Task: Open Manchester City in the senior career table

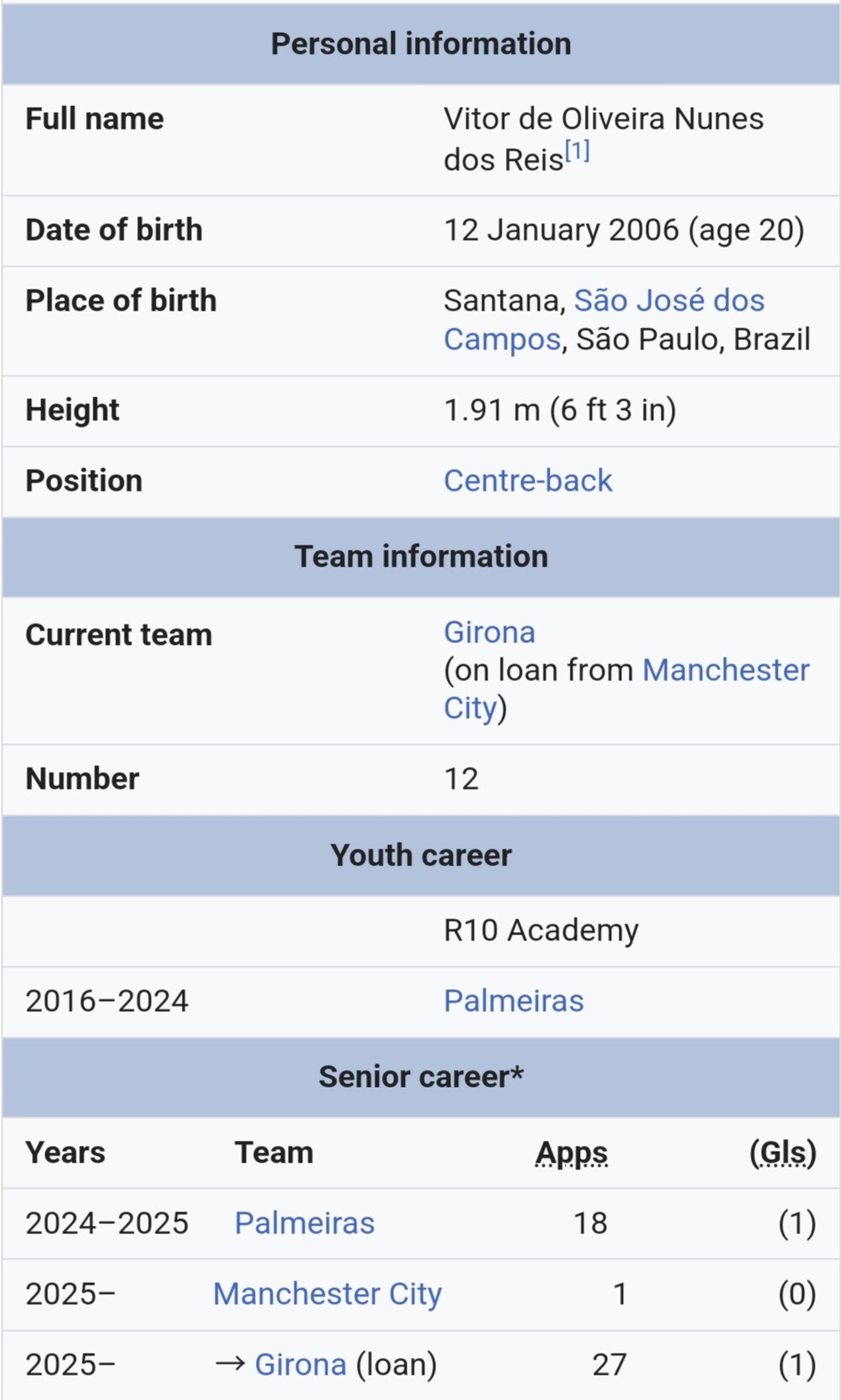Action: [x=327, y=1294]
